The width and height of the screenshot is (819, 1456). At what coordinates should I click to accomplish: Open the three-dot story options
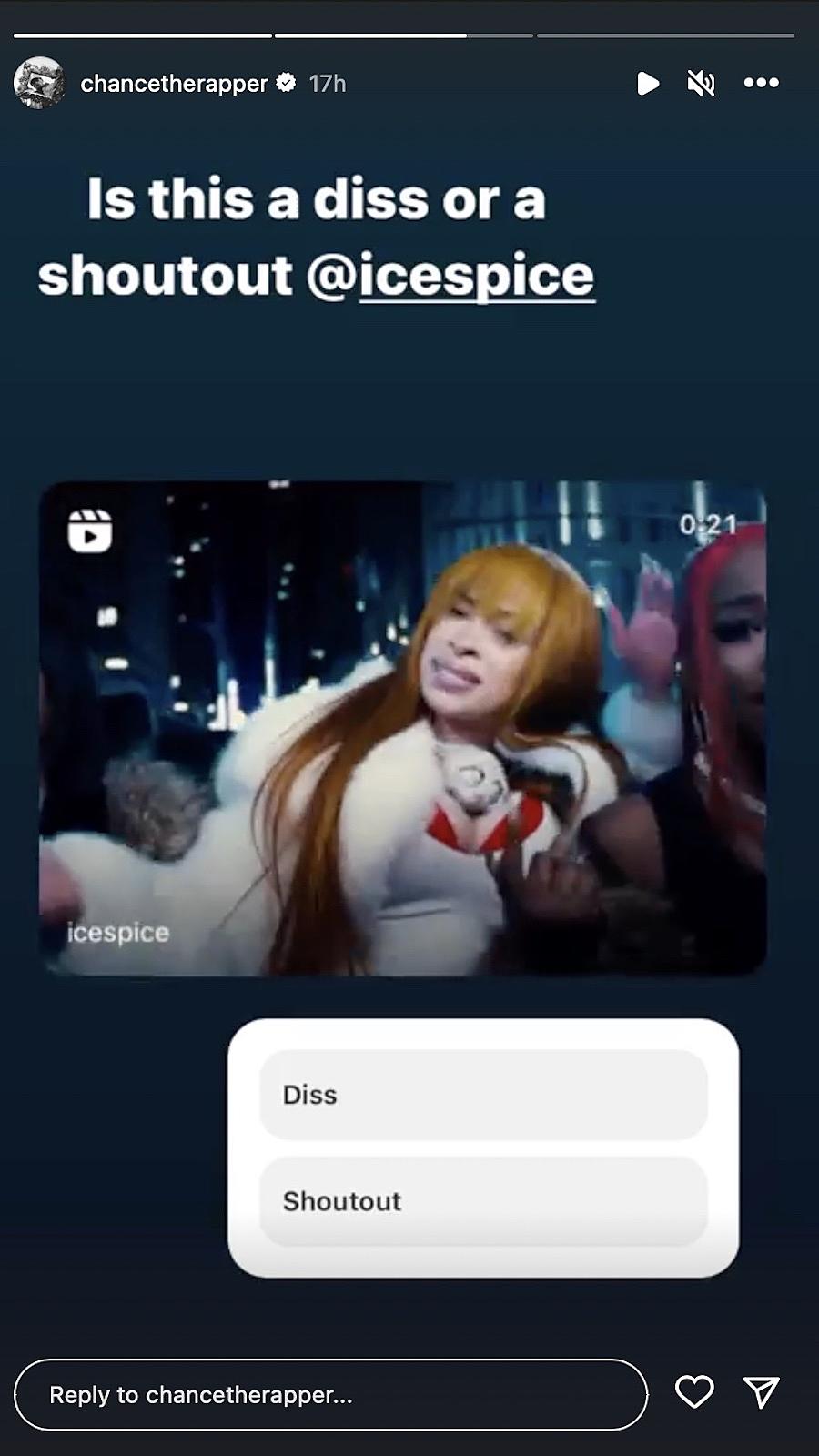[x=761, y=83]
